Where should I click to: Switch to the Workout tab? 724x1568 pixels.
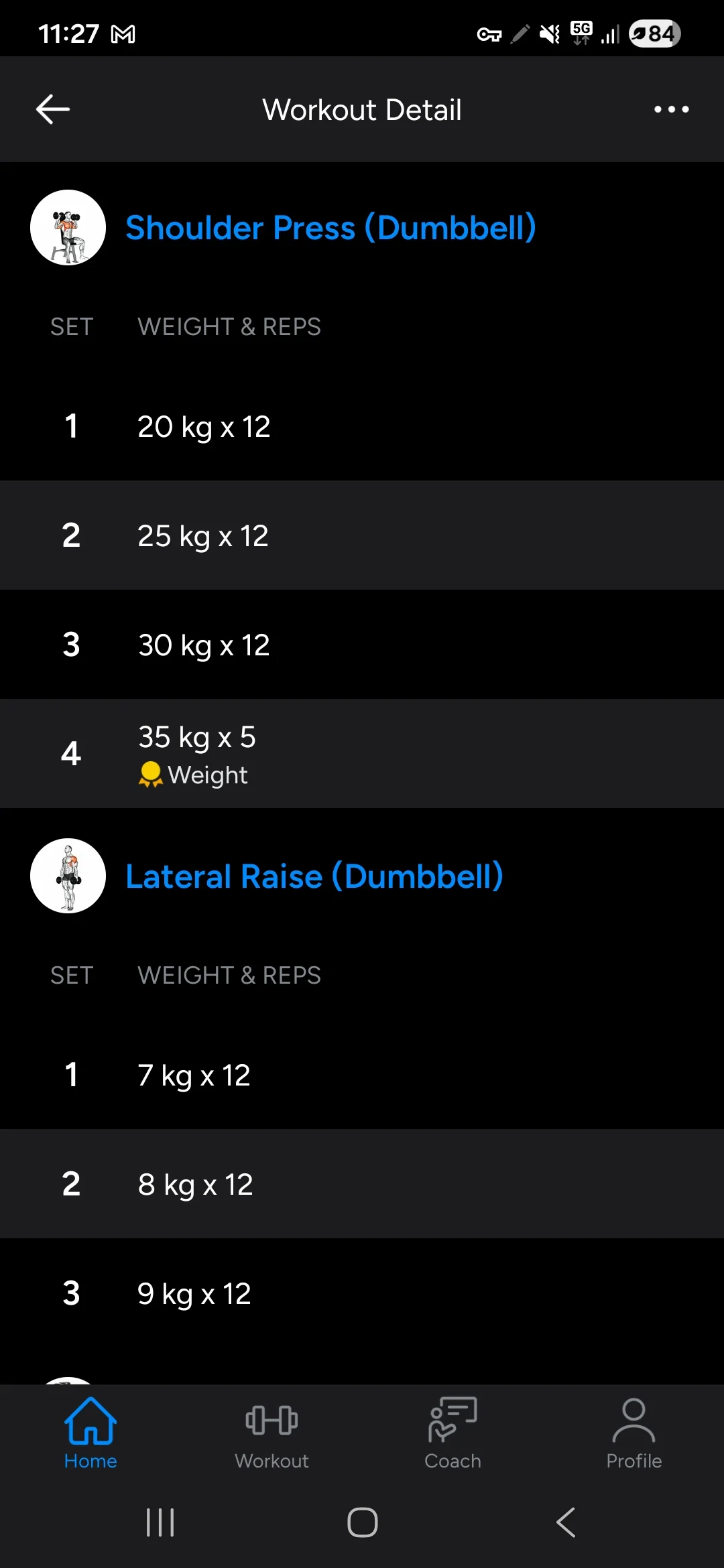[271, 1433]
